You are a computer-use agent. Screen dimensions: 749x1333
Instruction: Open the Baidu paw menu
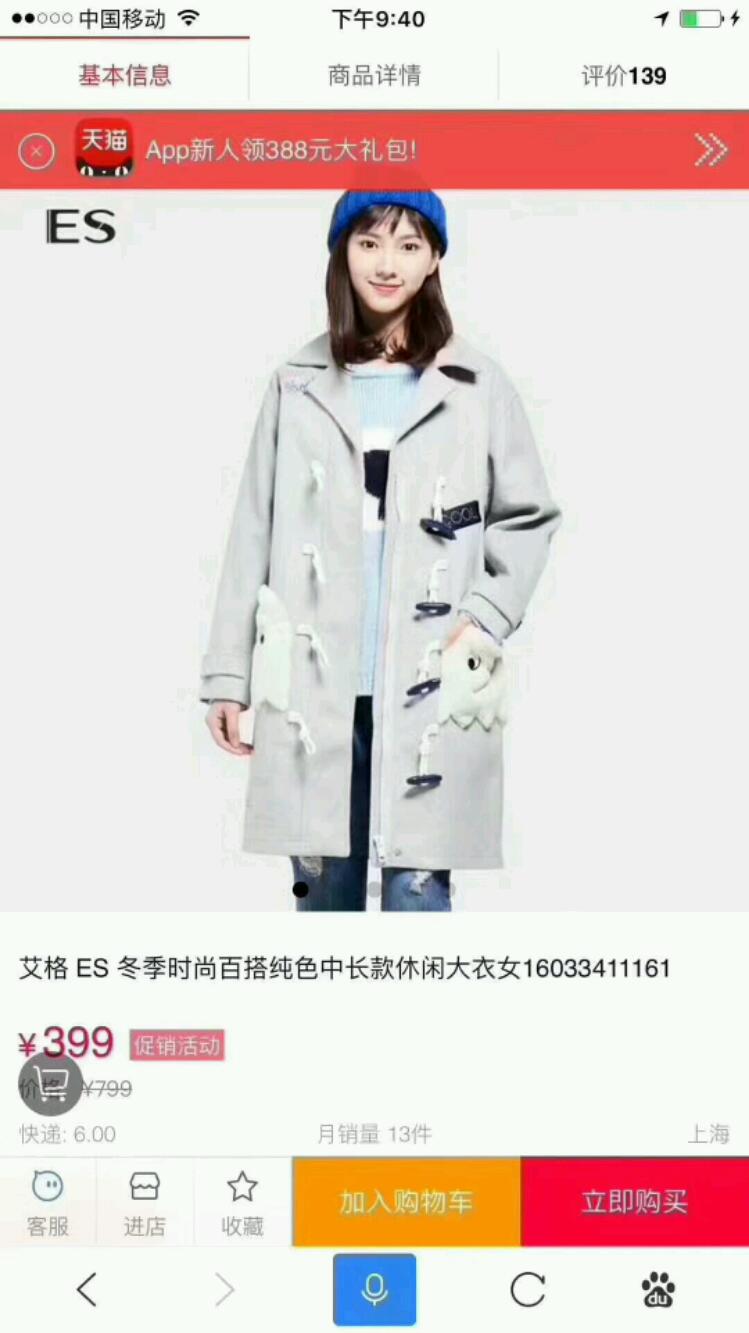point(658,1290)
